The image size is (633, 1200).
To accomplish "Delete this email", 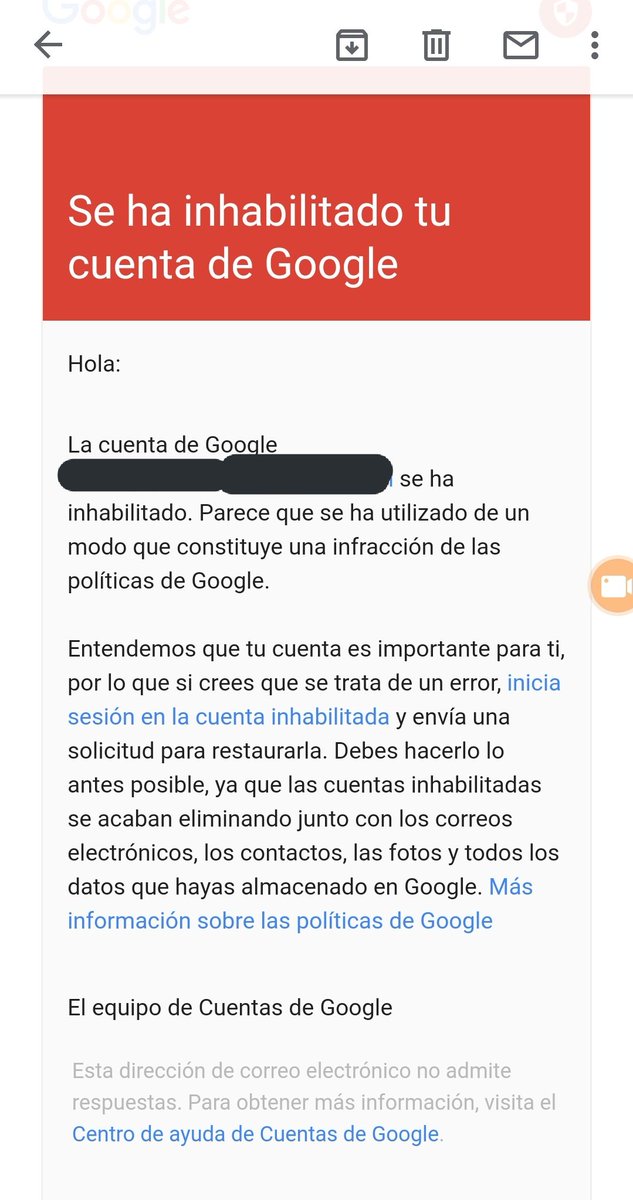I will 436,45.
